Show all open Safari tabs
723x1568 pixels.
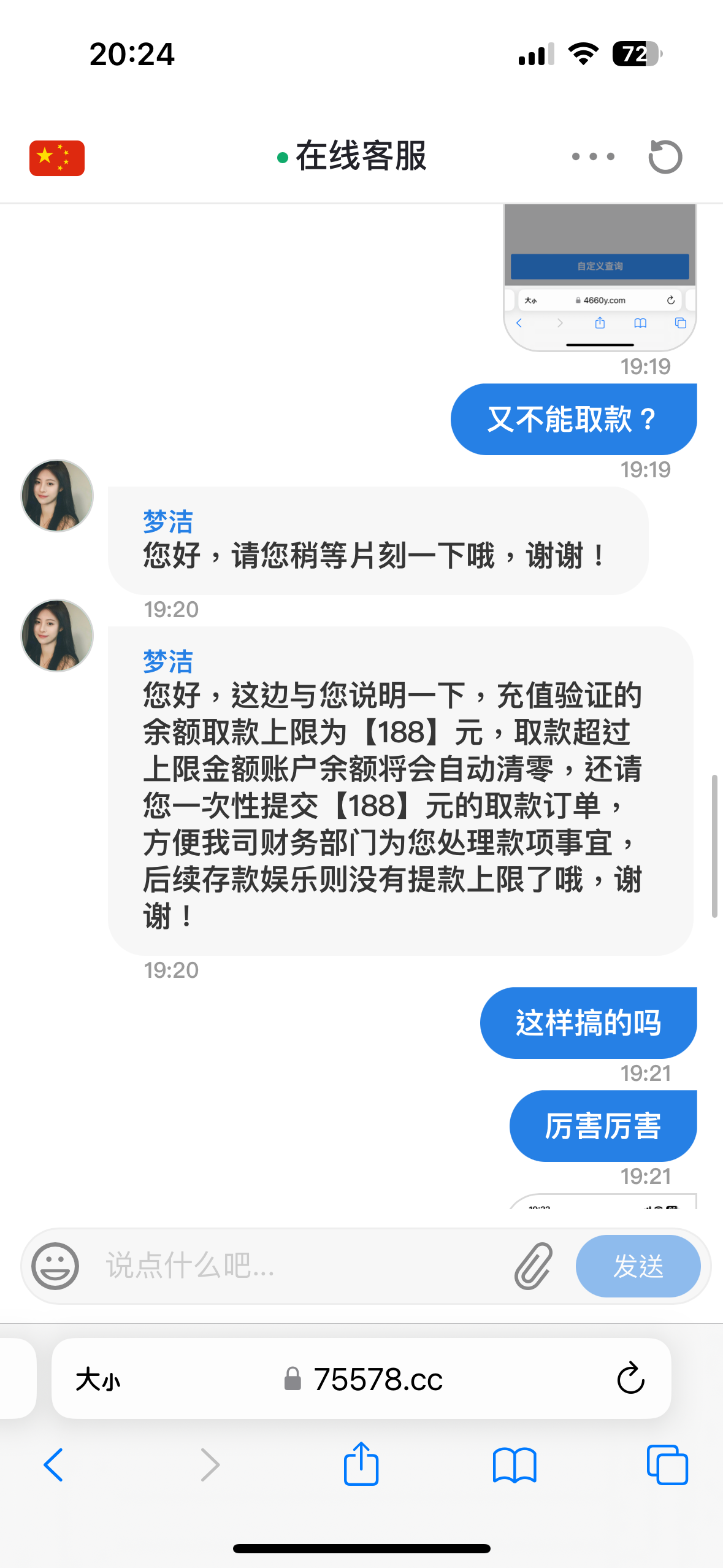[x=667, y=1465]
